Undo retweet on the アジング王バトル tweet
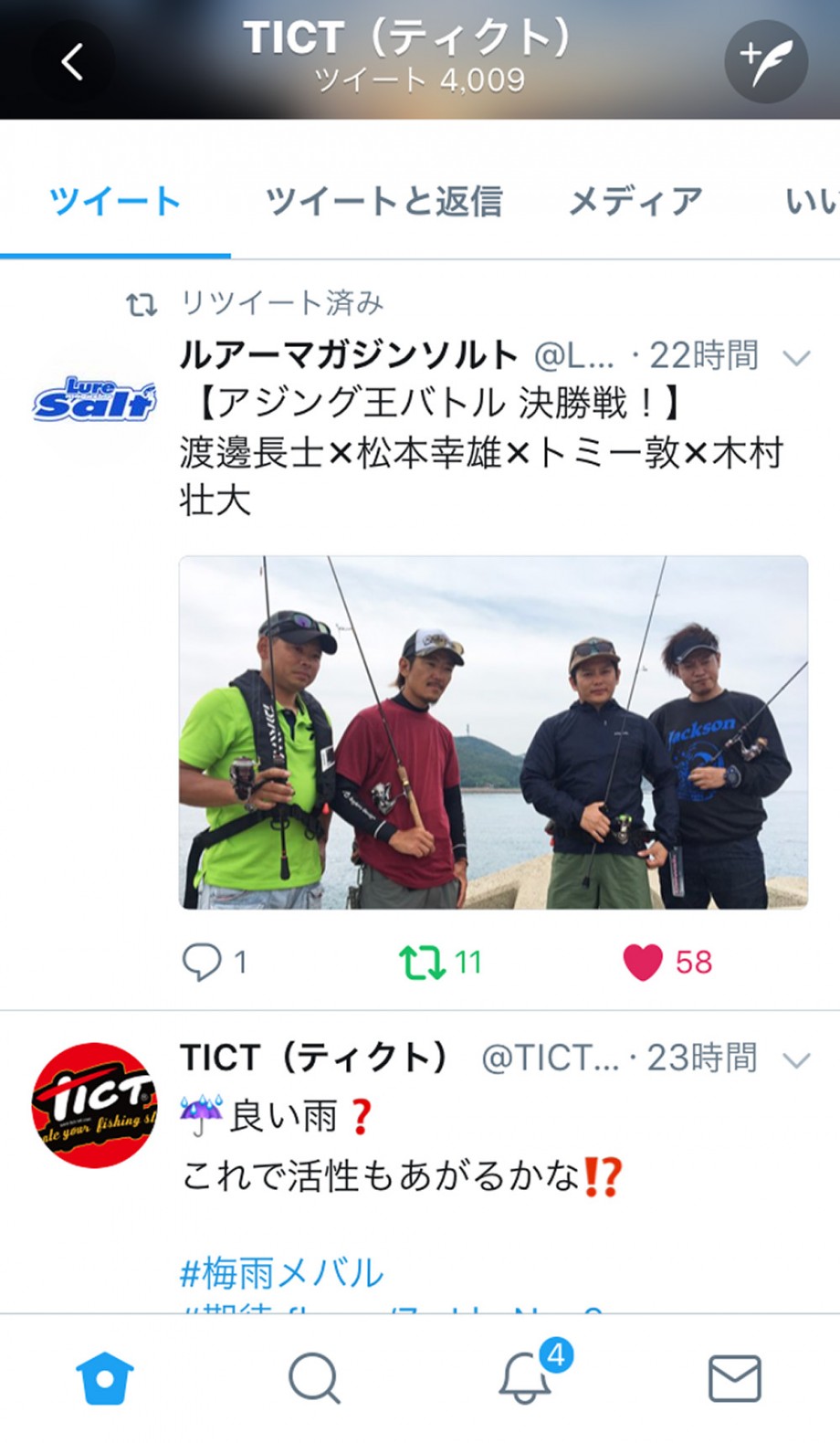This screenshot has width=840, height=1443. (x=421, y=962)
